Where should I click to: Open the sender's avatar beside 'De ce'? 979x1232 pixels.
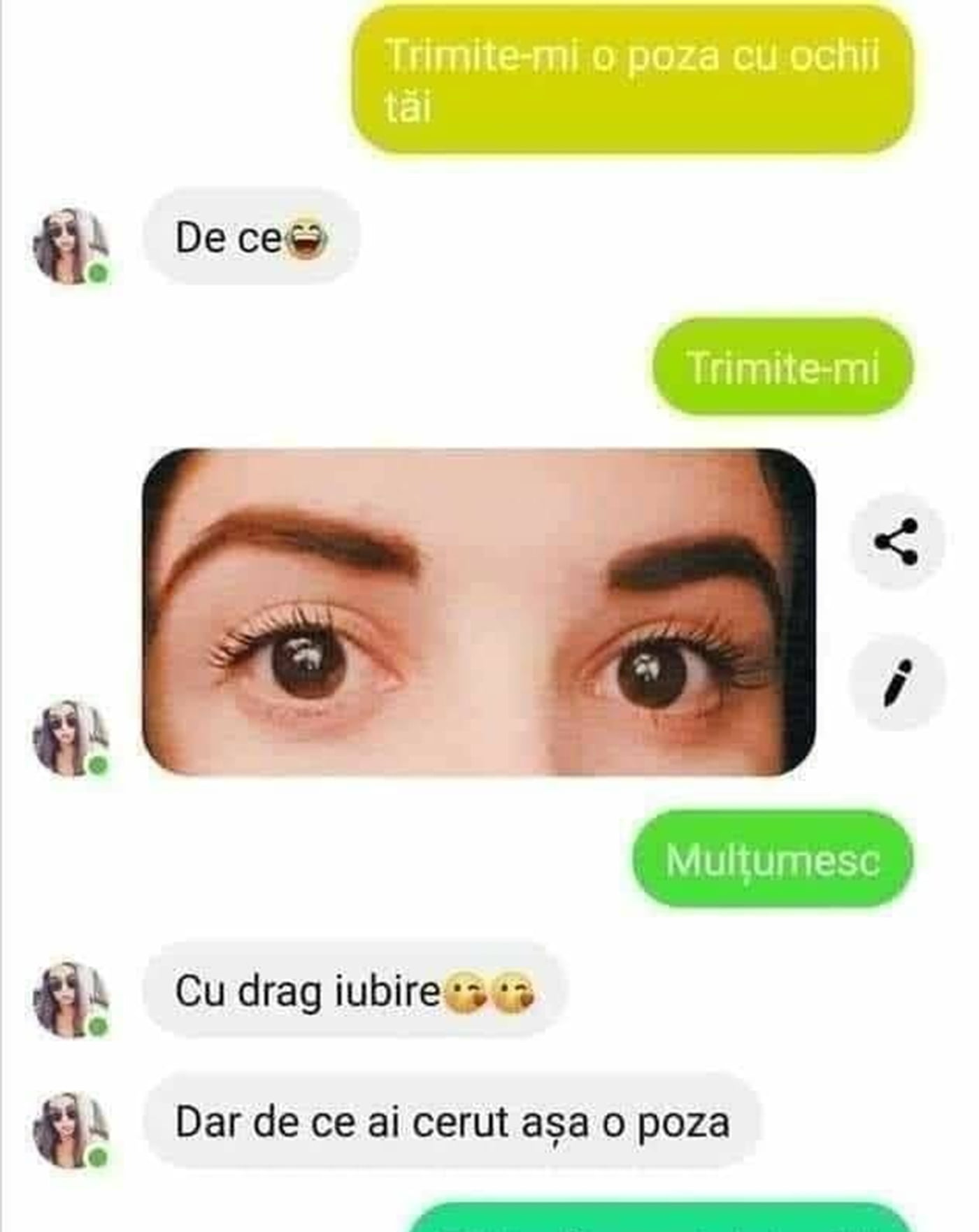pyautogui.click(x=71, y=245)
